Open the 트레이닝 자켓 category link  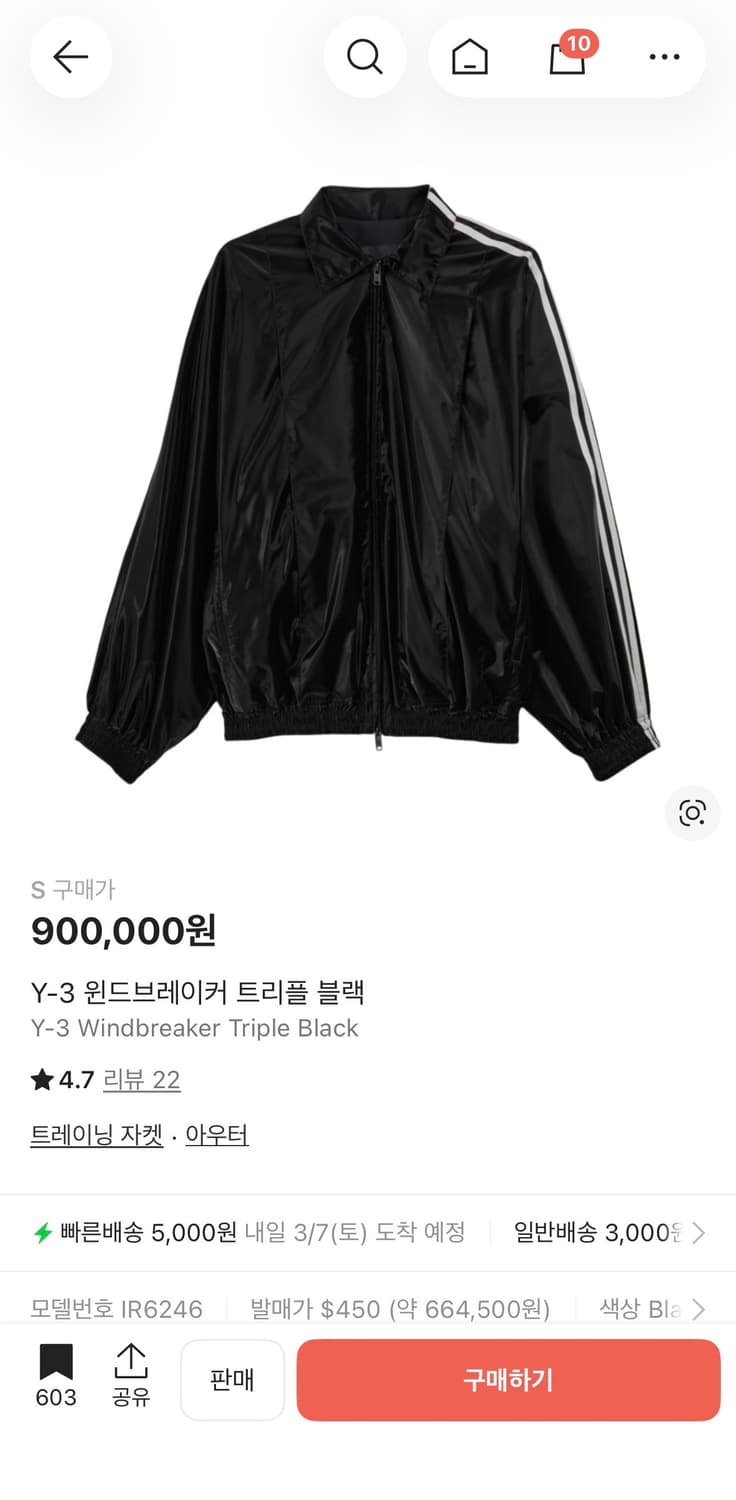pyautogui.click(x=95, y=1135)
